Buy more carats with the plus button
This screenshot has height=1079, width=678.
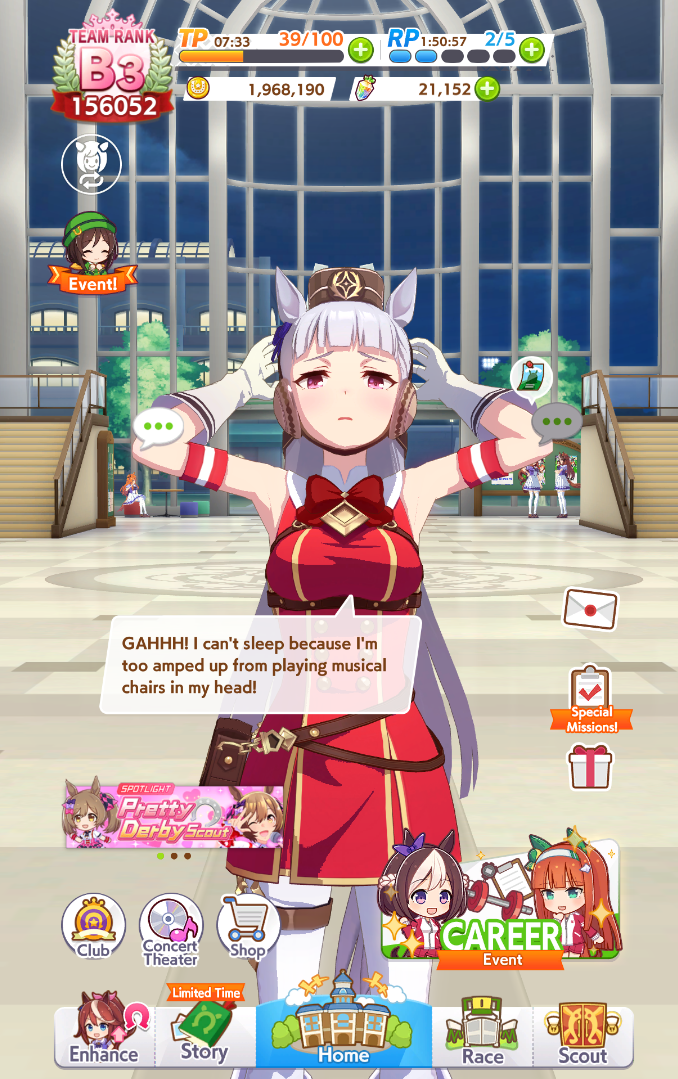pos(487,89)
